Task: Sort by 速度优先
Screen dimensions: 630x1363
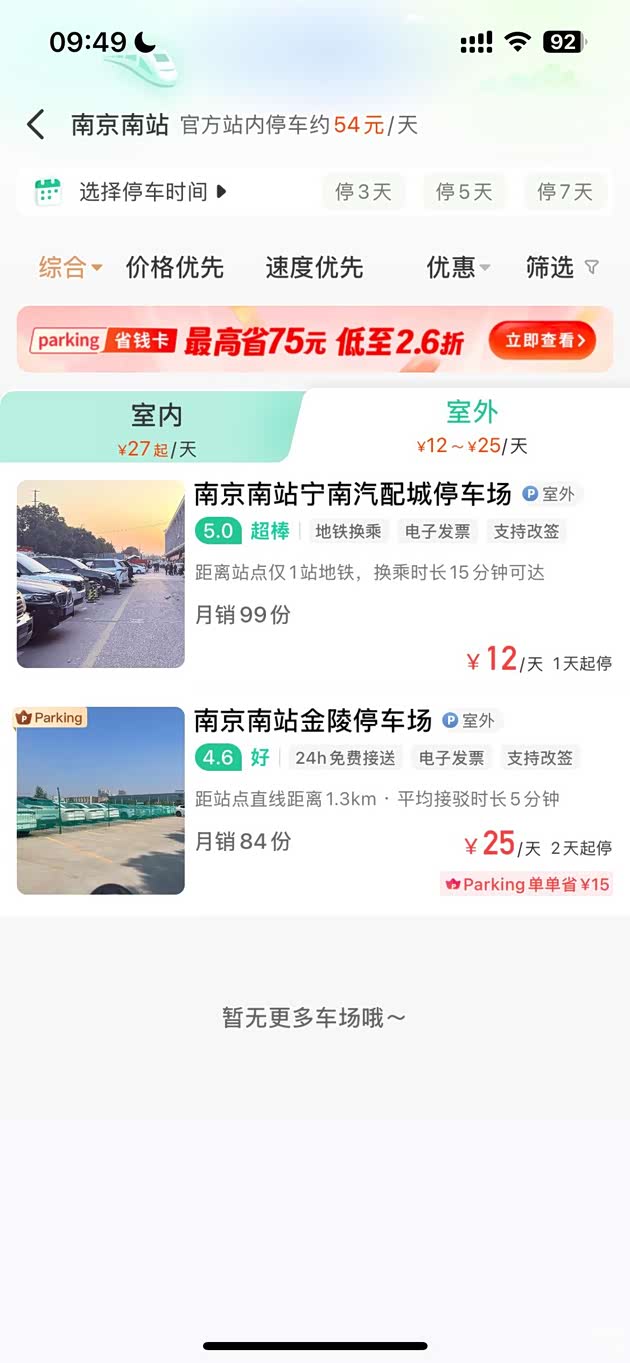Action: pos(314,267)
